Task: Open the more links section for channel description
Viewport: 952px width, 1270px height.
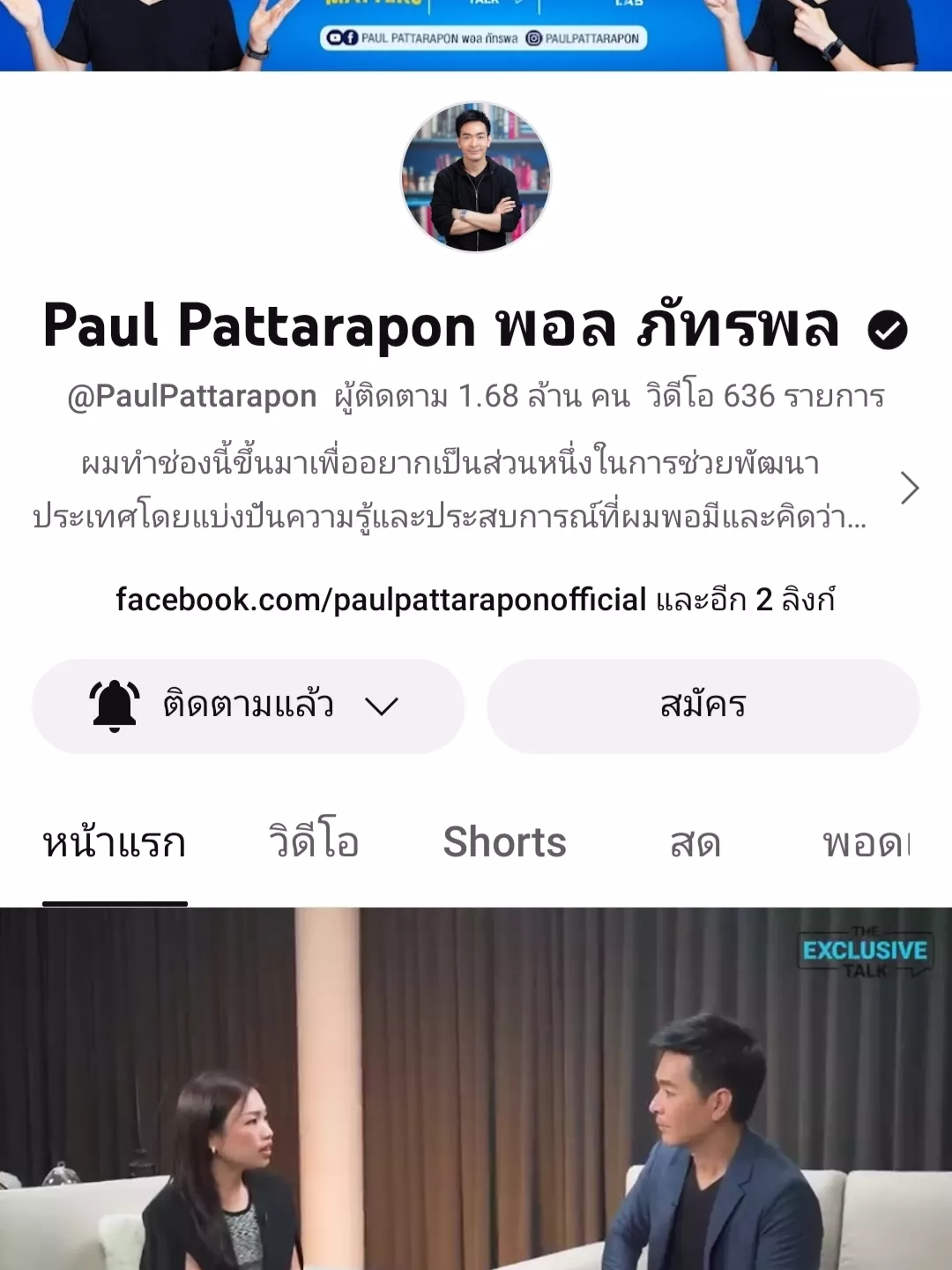Action: (x=747, y=599)
